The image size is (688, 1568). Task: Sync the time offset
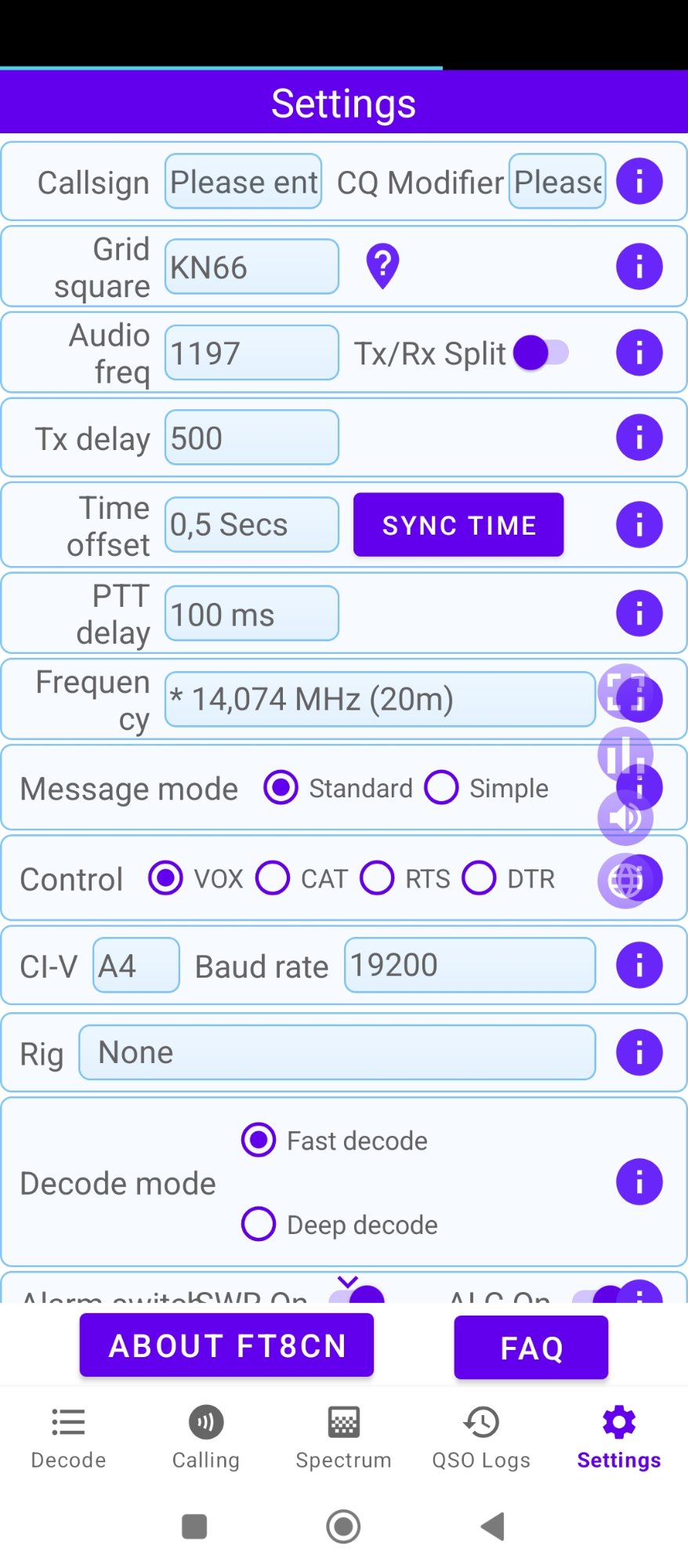(x=458, y=524)
